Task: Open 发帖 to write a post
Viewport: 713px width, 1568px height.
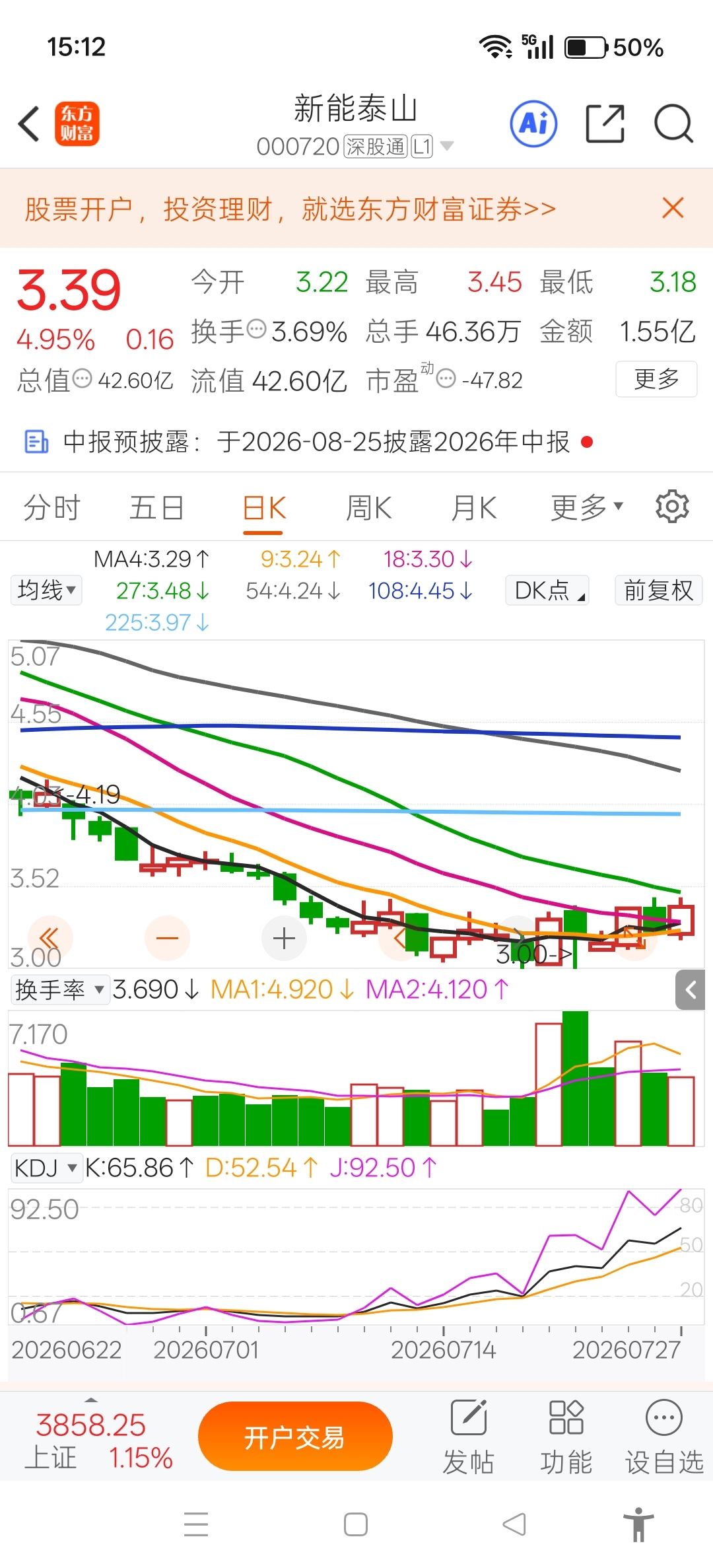Action: pyautogui.click(x=469, y=1437)
